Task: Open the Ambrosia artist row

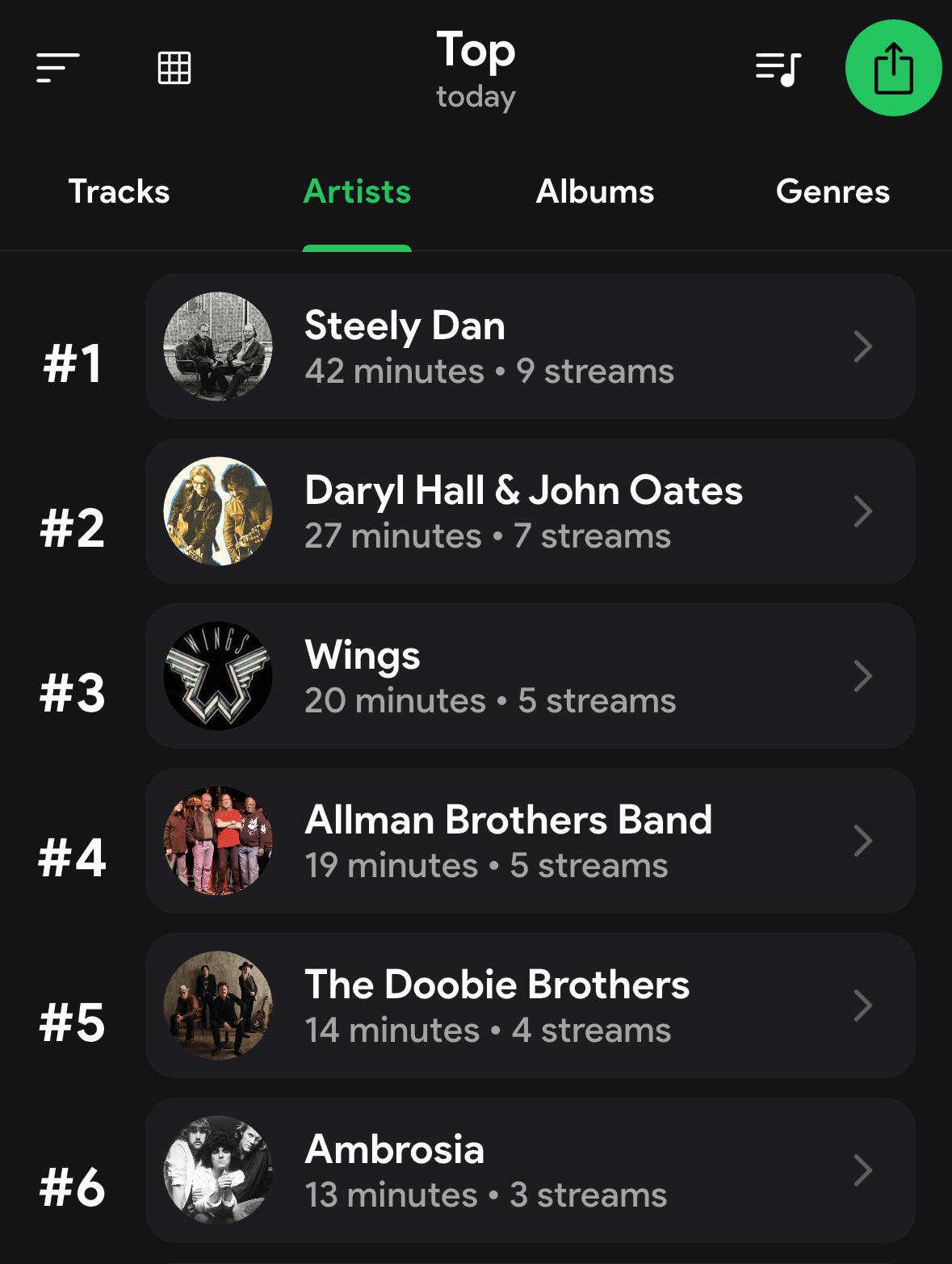Action: [530, 1170]
